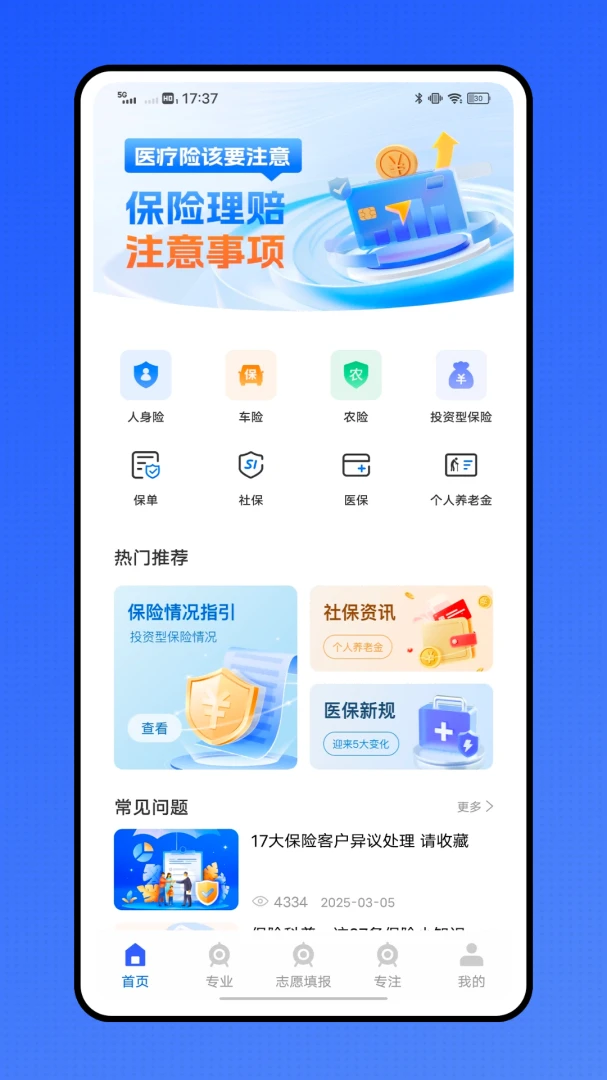This screenshot has width=607, height=1080.
Task: Open the 车险 category
Action: (x=251, y=386)
